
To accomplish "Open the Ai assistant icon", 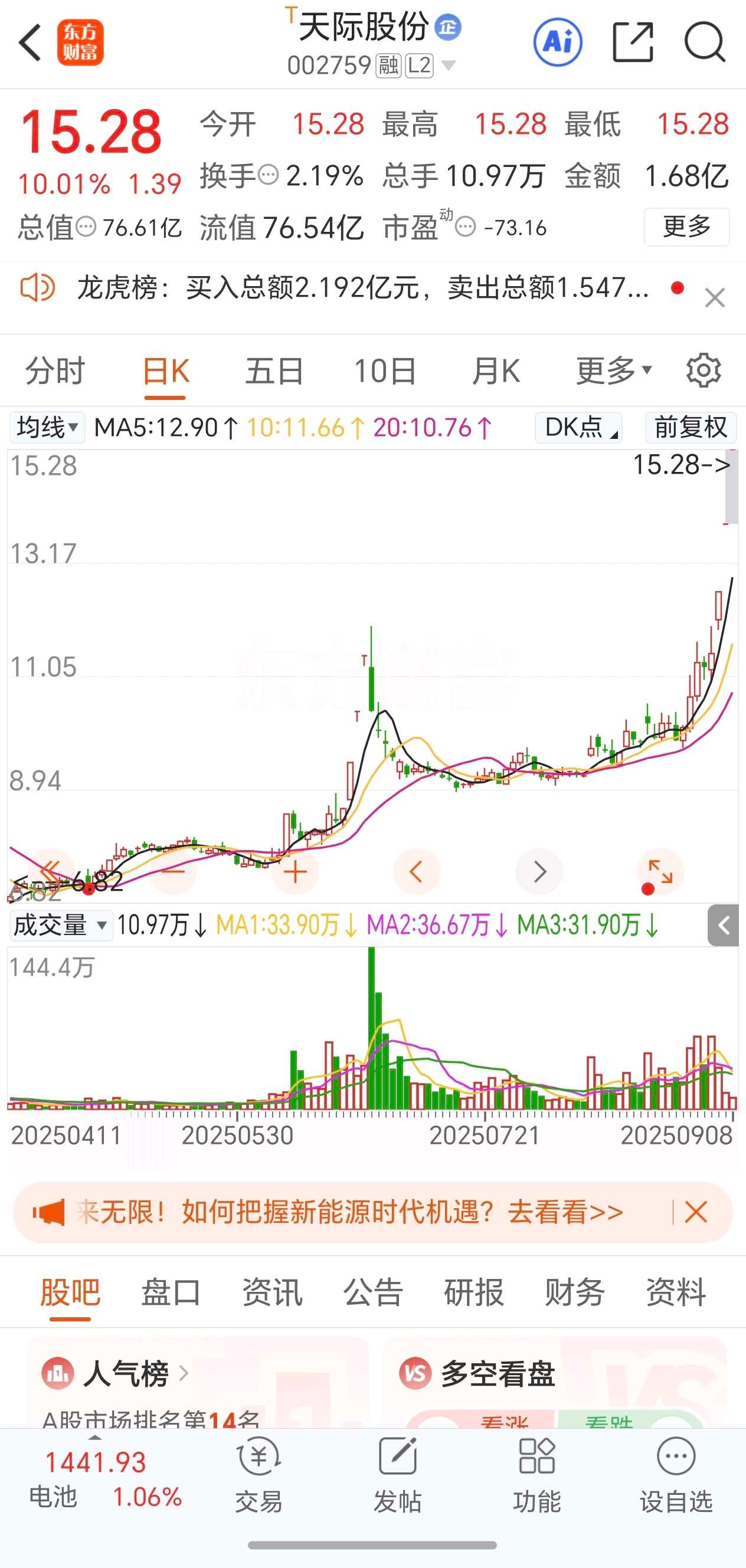I will [x=557, y=42].
